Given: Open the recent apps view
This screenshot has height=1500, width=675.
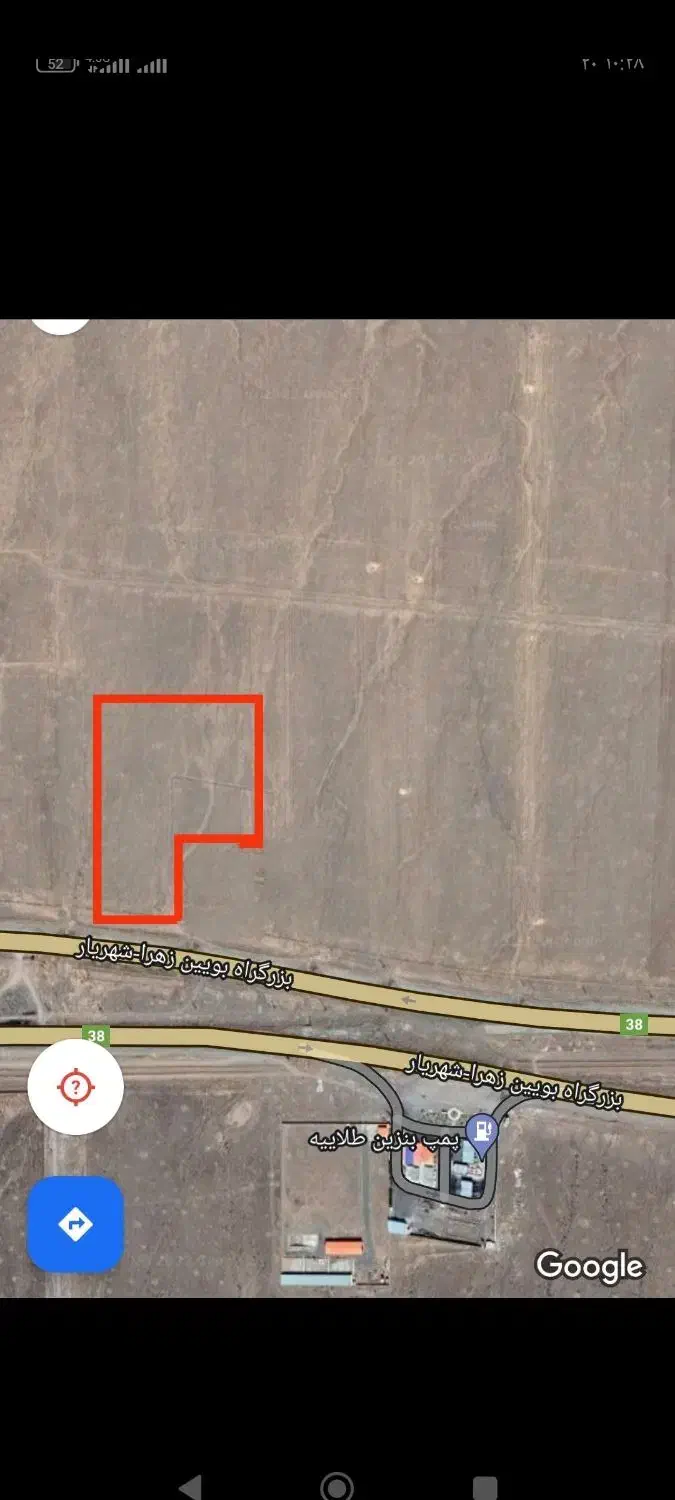Looking at the screenshot, I should point(485,1487).
